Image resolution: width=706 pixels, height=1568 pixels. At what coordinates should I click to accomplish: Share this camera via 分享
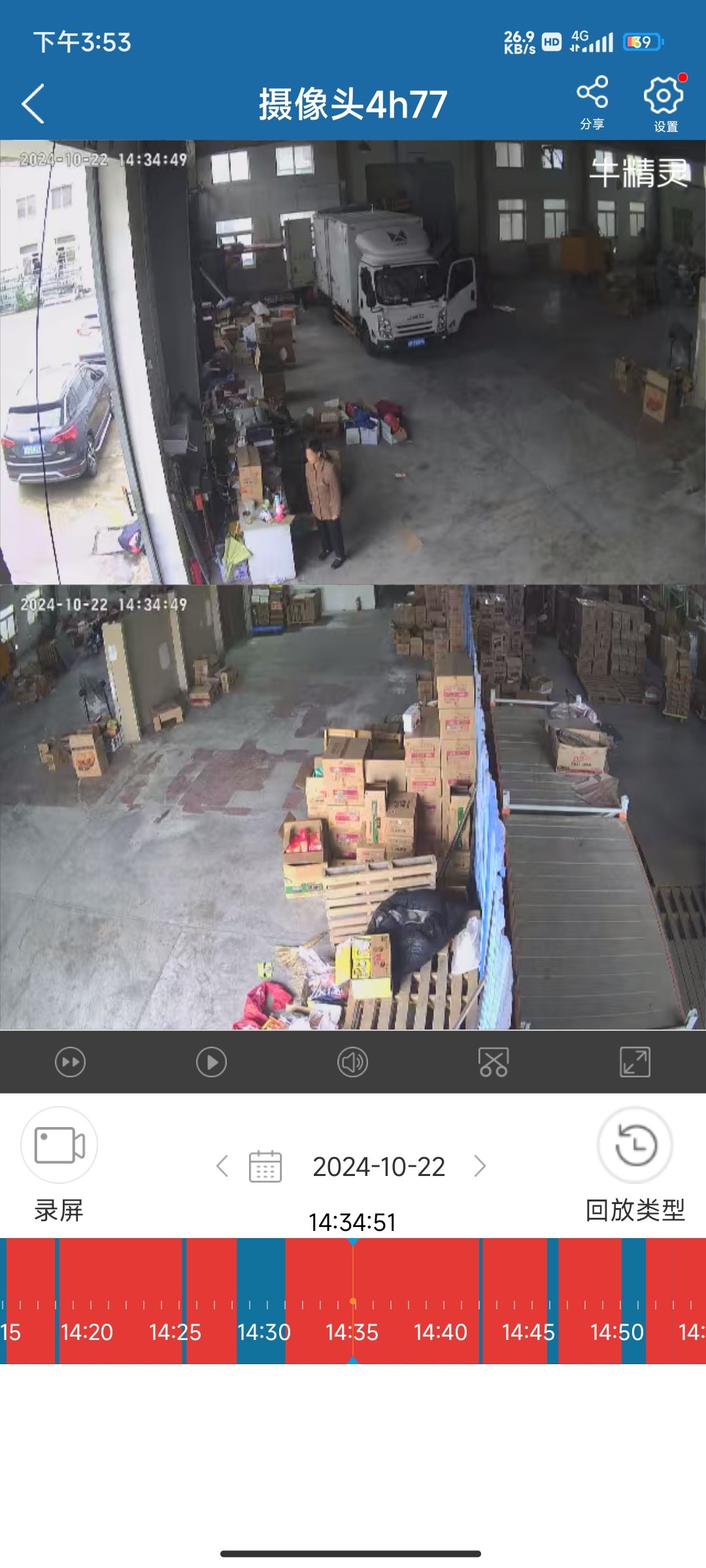(x=592, y=103)
